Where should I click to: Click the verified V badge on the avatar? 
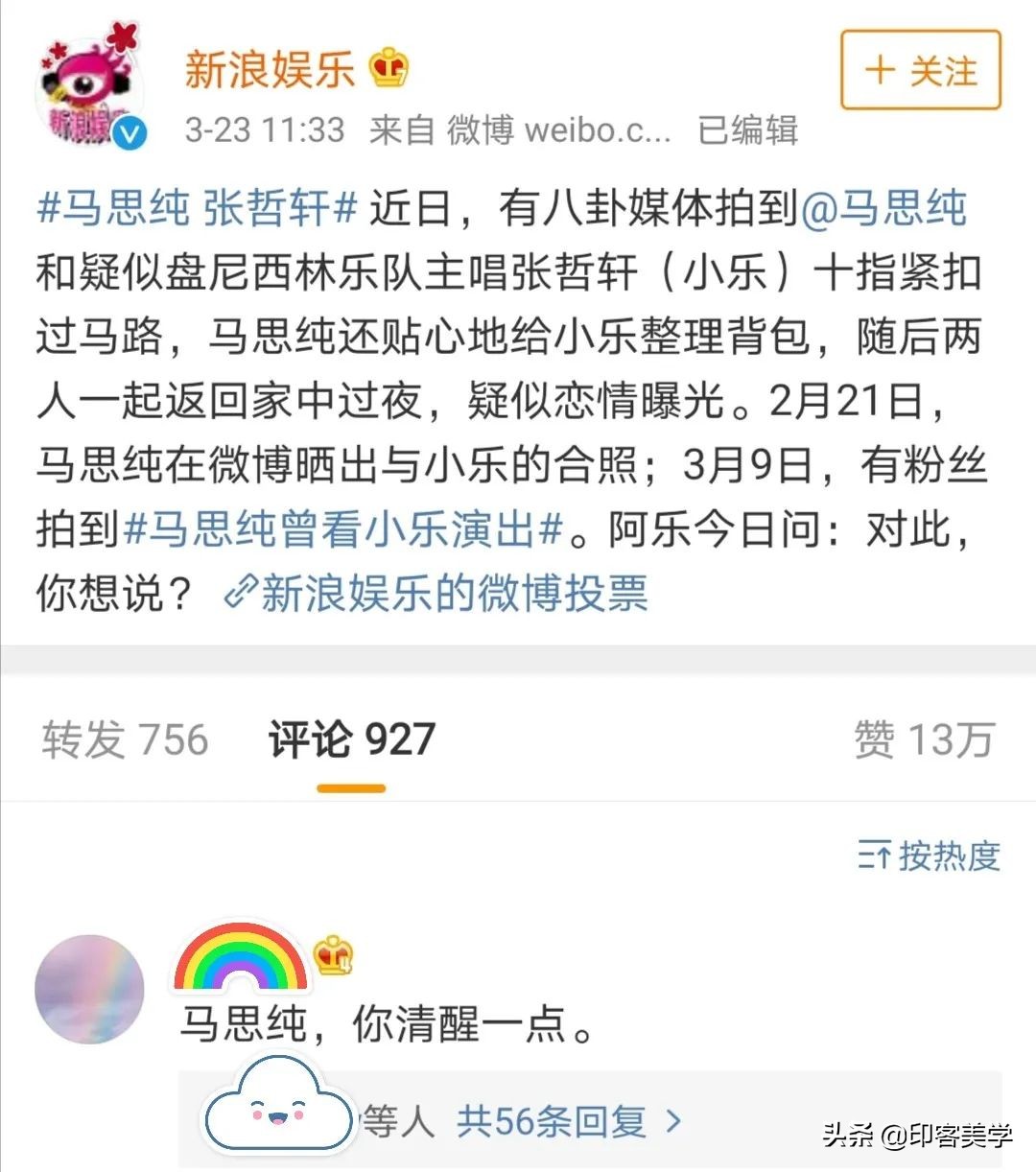tap(130, 134)
